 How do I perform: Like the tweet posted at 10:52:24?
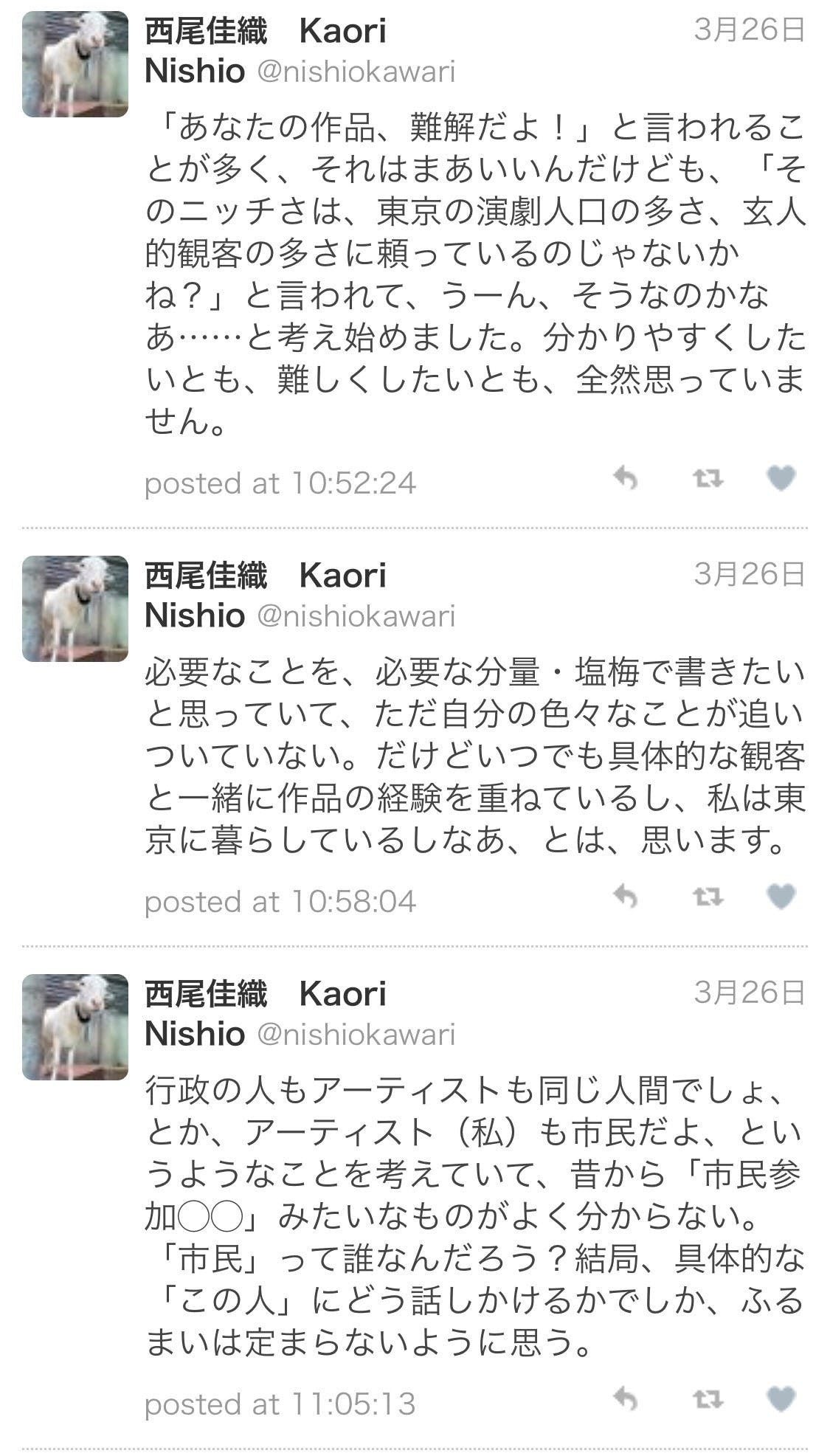781,479
